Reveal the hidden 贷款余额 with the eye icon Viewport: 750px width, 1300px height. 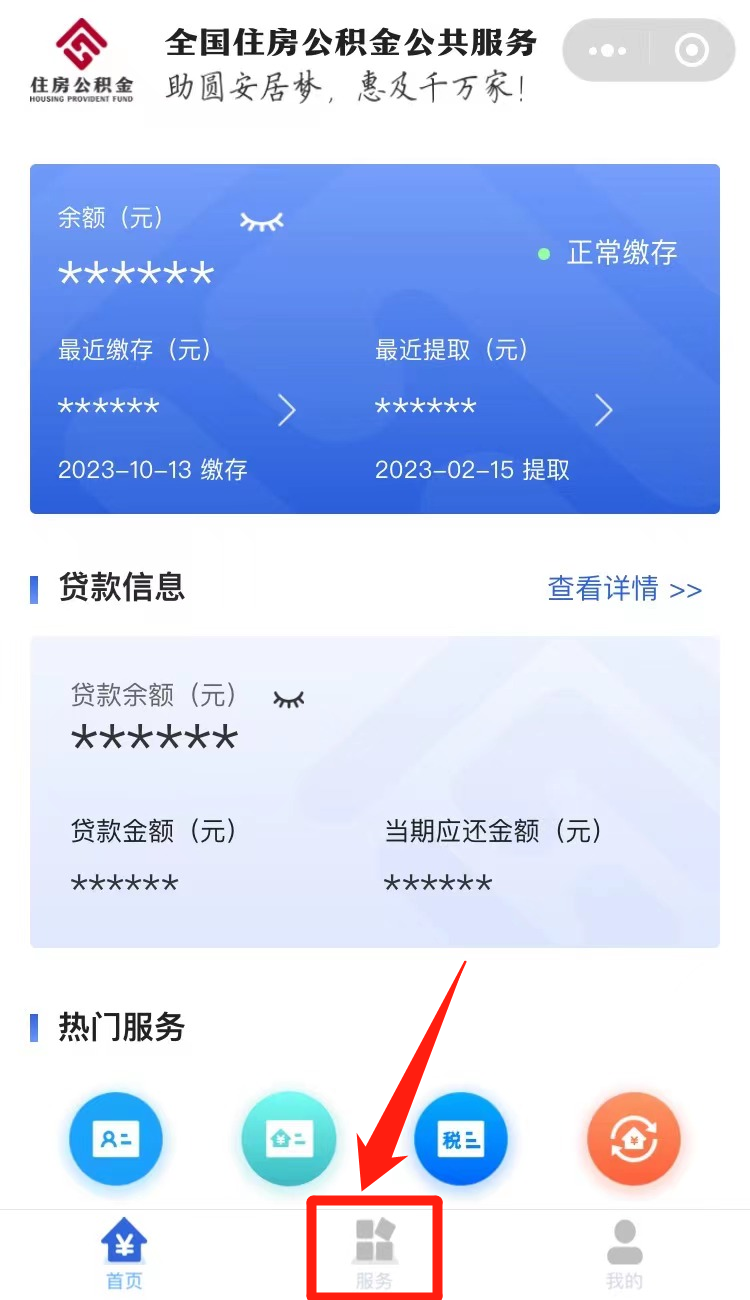click(289, 698)
